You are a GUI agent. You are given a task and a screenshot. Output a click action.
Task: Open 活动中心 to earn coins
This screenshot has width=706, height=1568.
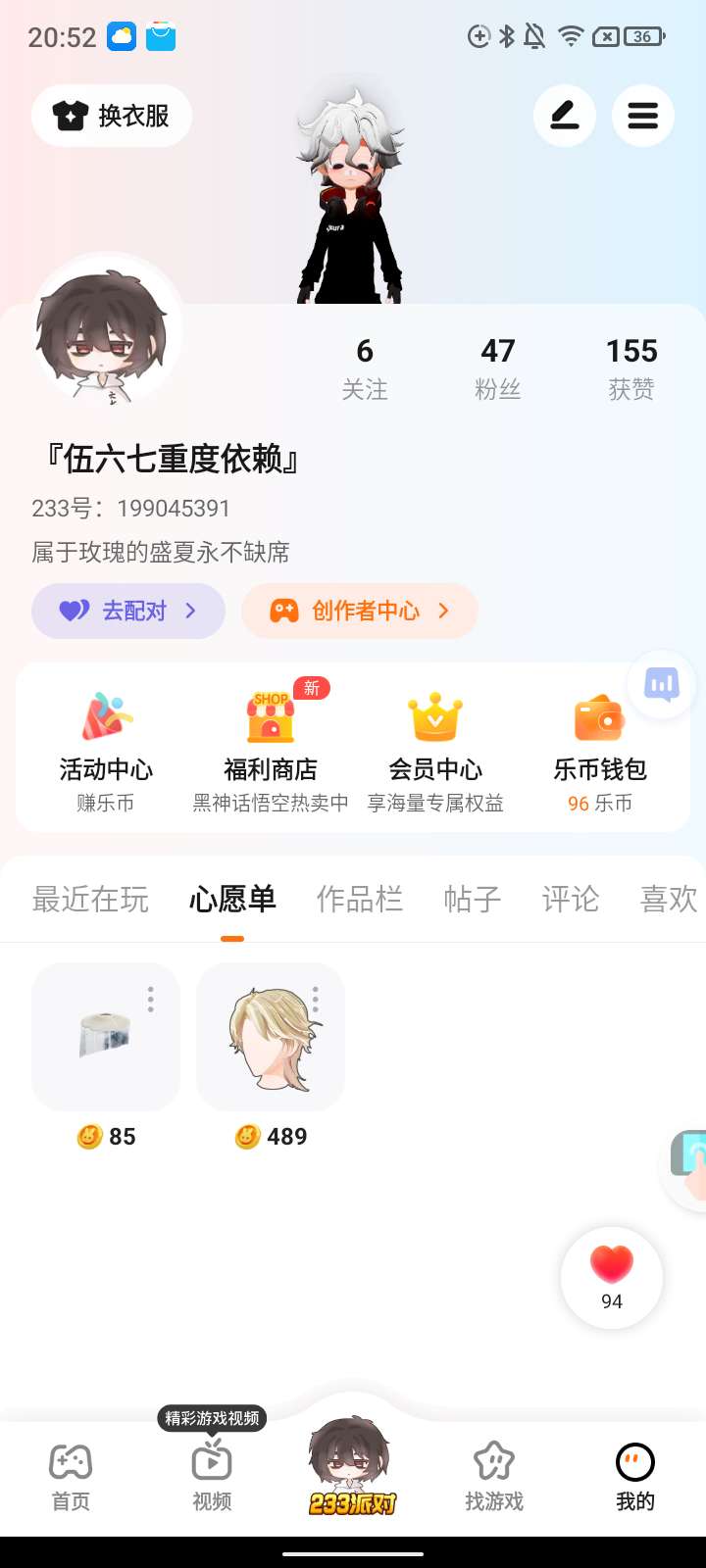(106, 750)
